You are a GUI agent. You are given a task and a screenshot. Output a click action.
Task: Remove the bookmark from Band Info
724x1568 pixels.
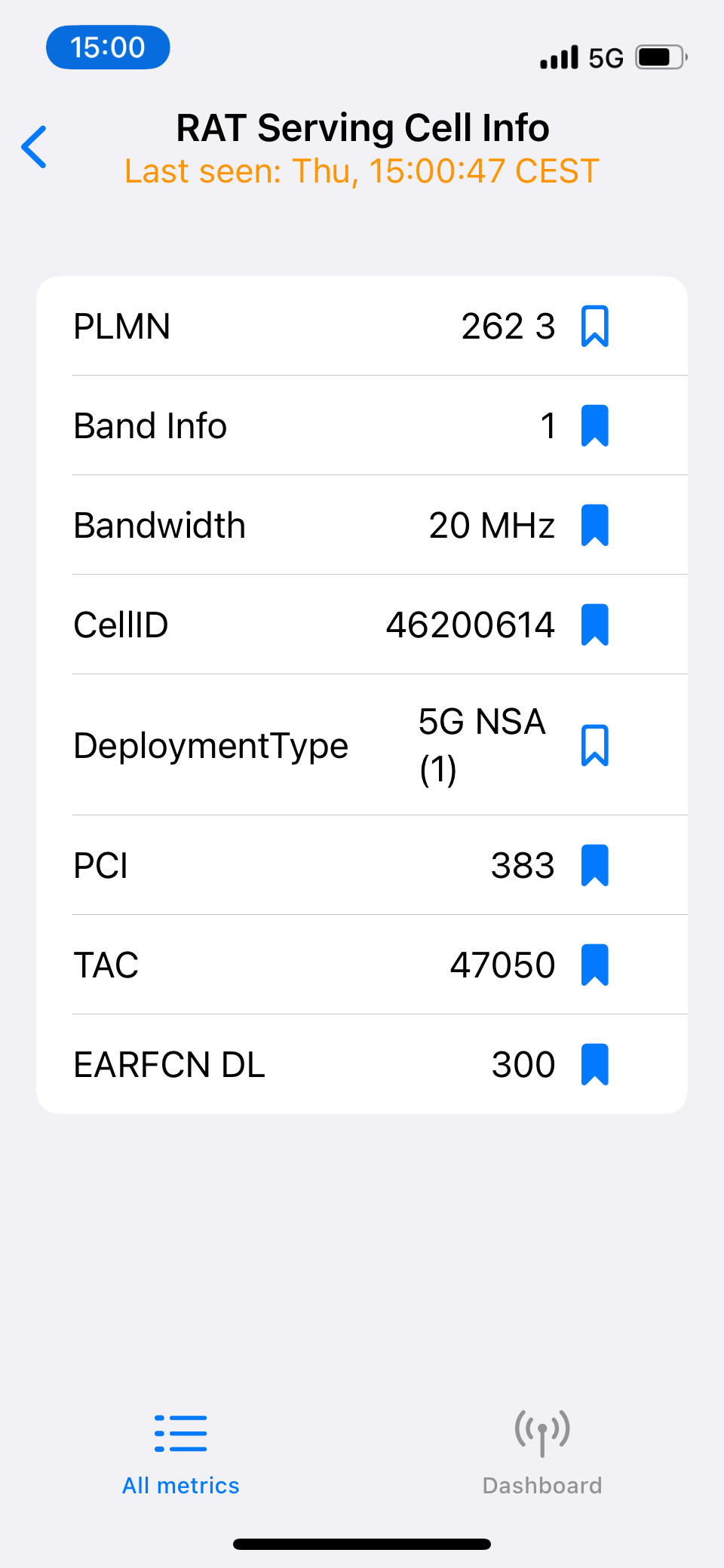595,426
